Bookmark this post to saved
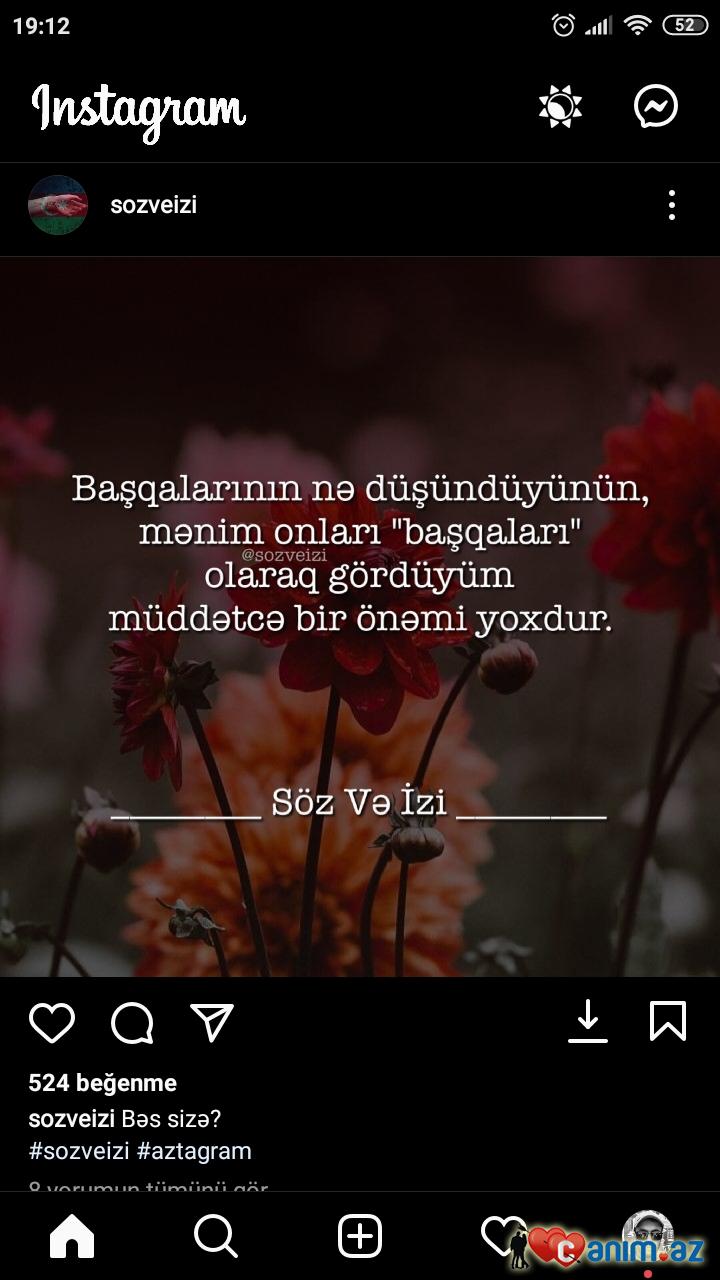 [667, 1021]
